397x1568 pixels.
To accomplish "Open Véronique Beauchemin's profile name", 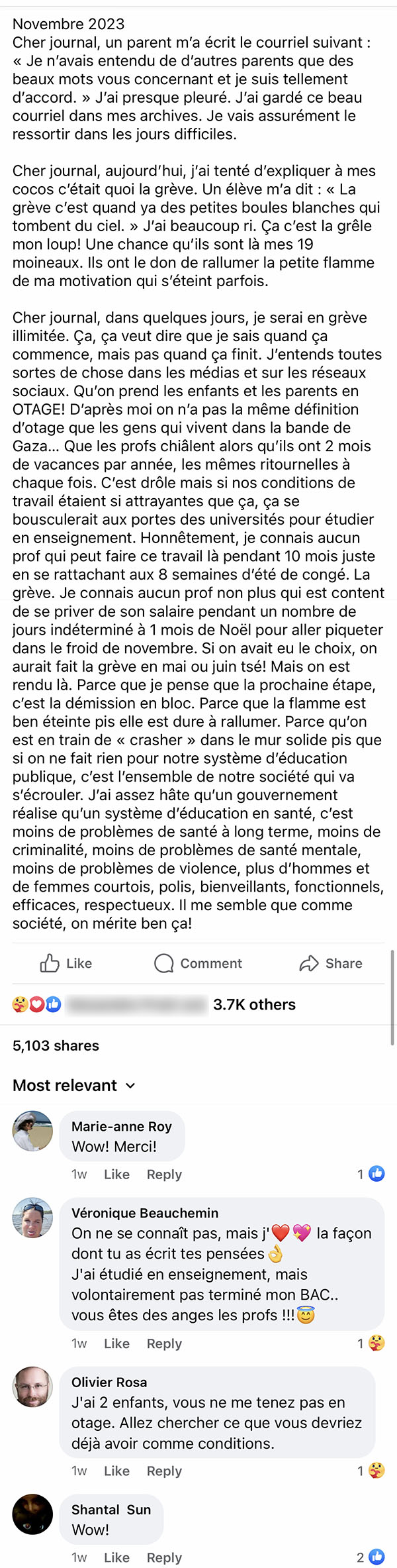I will tap(145, 1212).
